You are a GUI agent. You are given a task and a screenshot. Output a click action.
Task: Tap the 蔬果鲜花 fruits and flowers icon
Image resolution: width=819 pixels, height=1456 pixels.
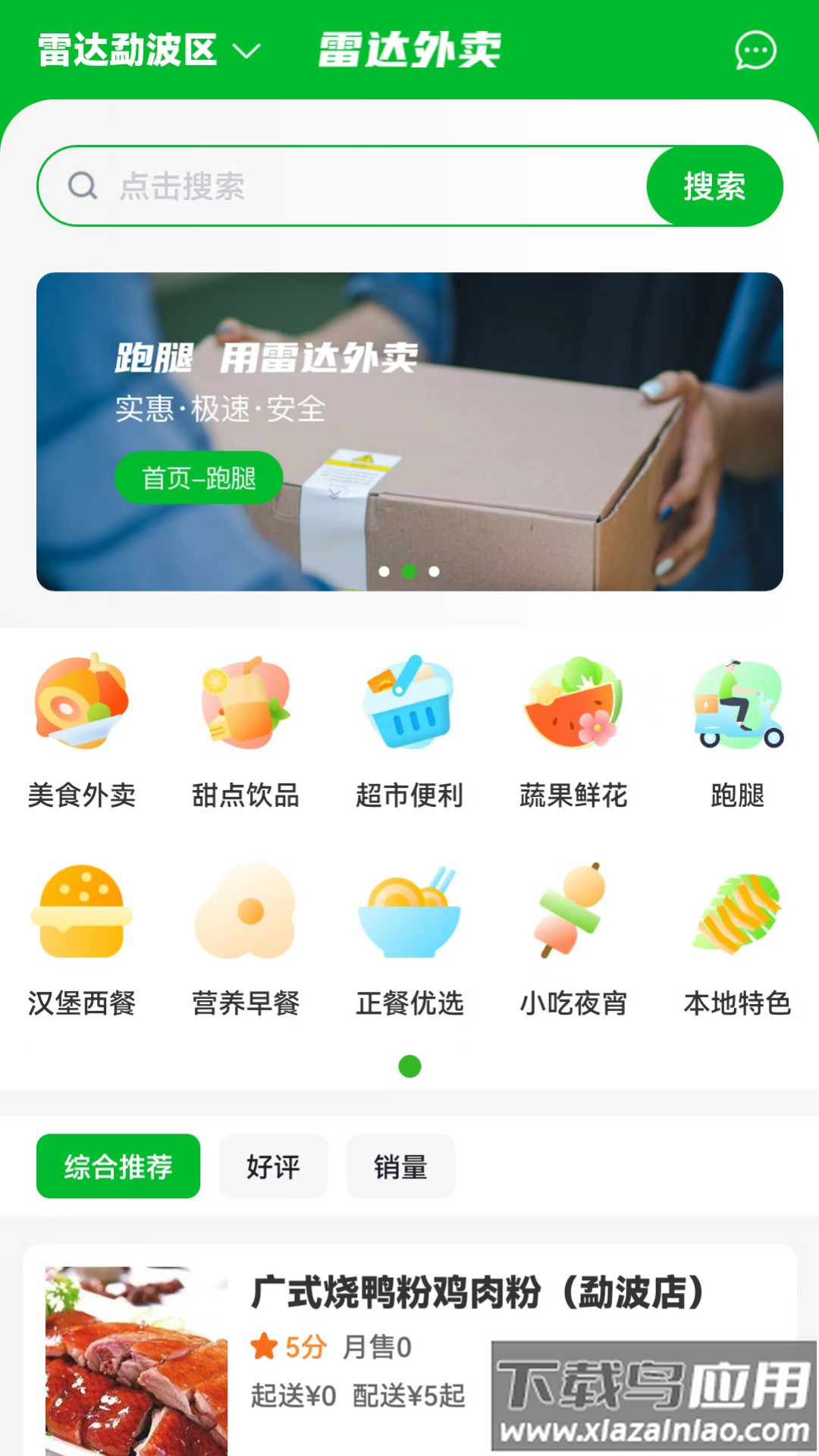(574, 705)
